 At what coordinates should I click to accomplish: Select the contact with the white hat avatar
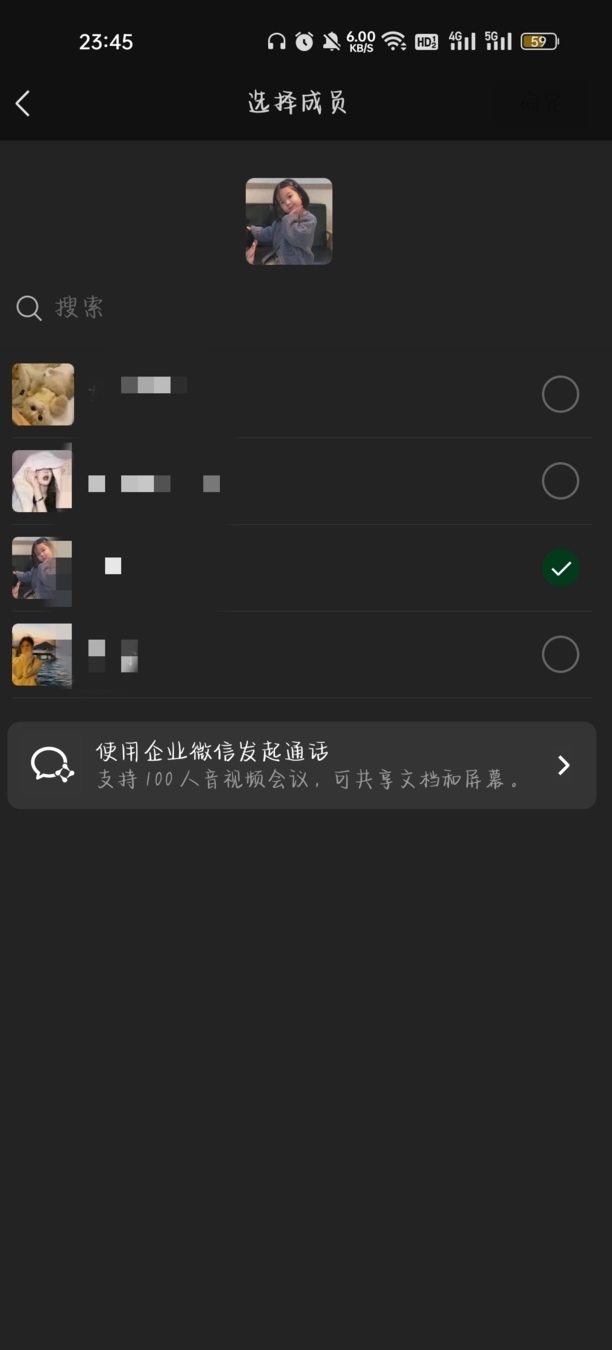(560, 481)
